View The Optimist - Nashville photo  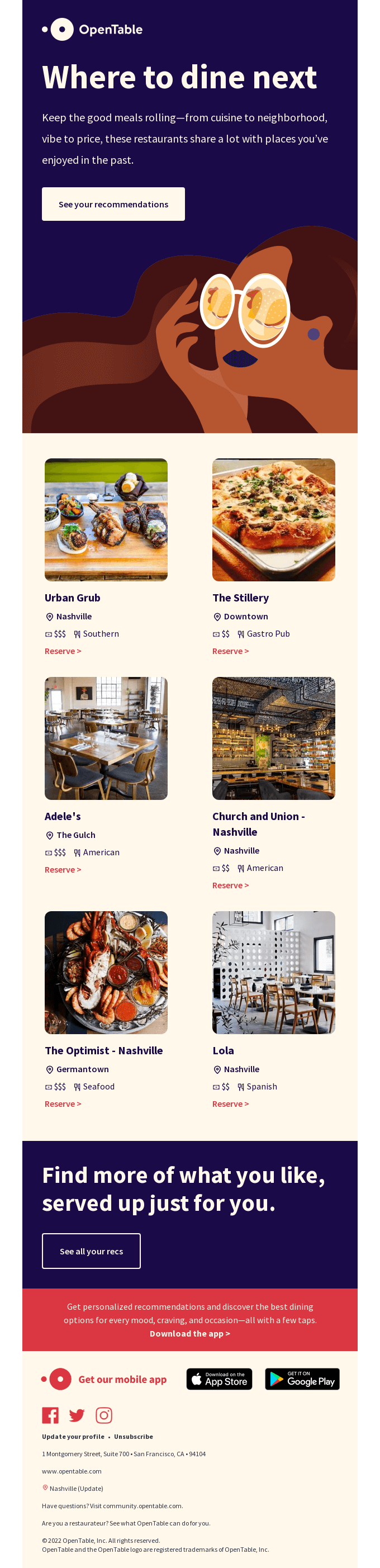[x=106, y=973]
